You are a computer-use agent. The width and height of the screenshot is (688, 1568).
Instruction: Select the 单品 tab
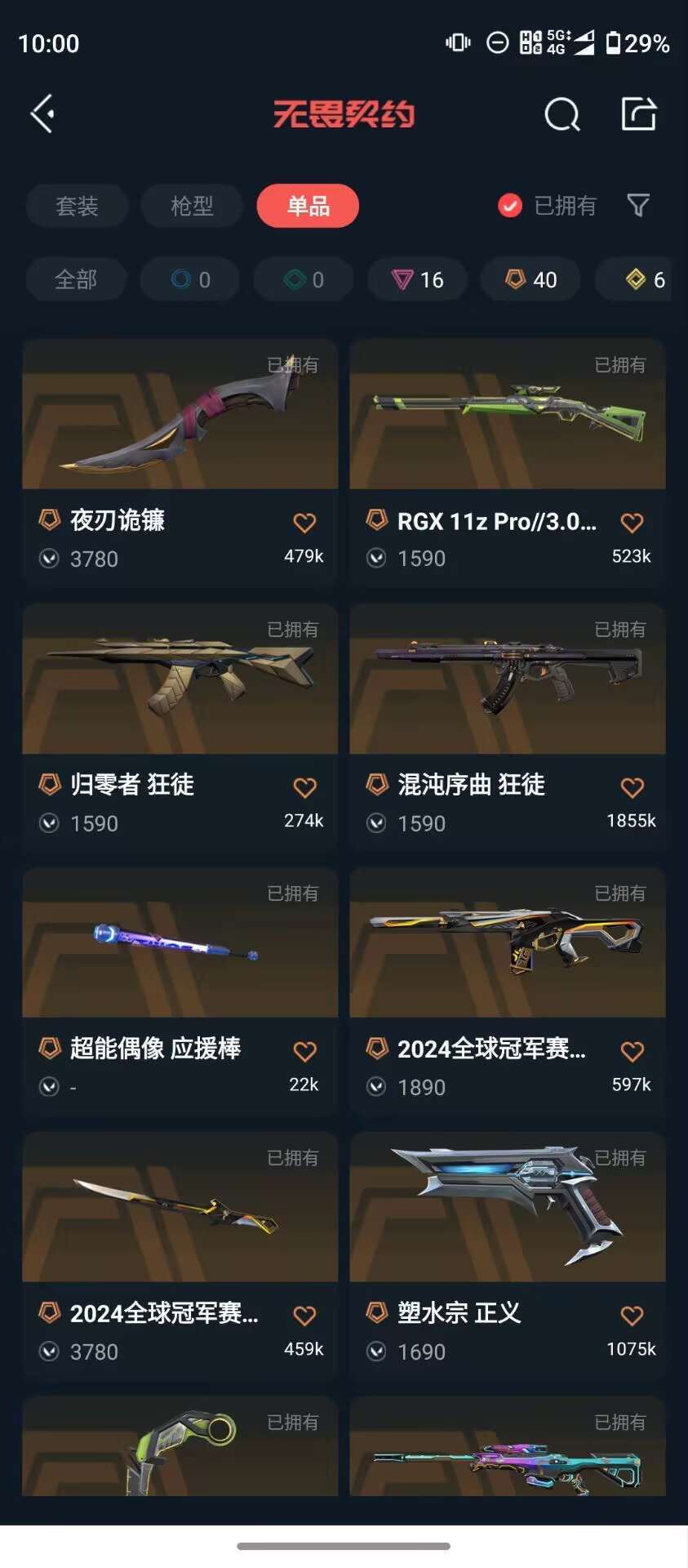308,206
